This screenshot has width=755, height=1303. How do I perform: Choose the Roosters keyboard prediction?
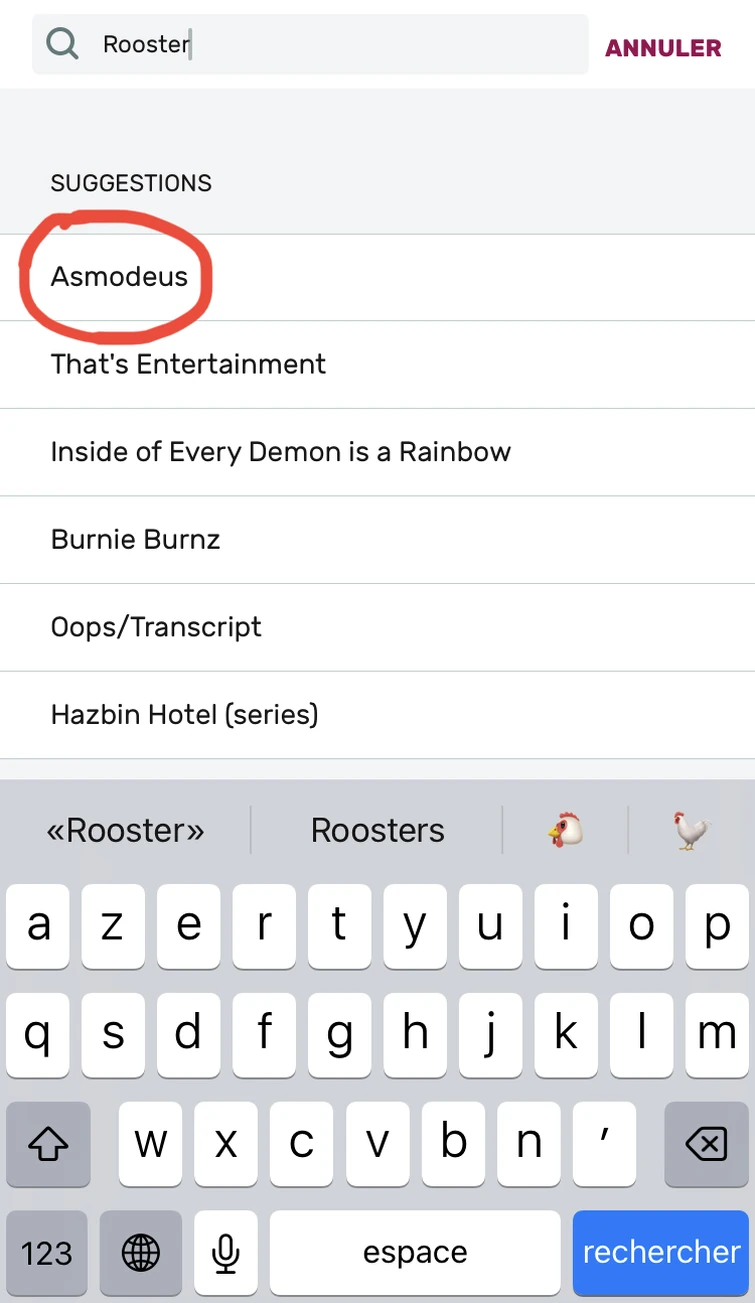pos(377,830)
